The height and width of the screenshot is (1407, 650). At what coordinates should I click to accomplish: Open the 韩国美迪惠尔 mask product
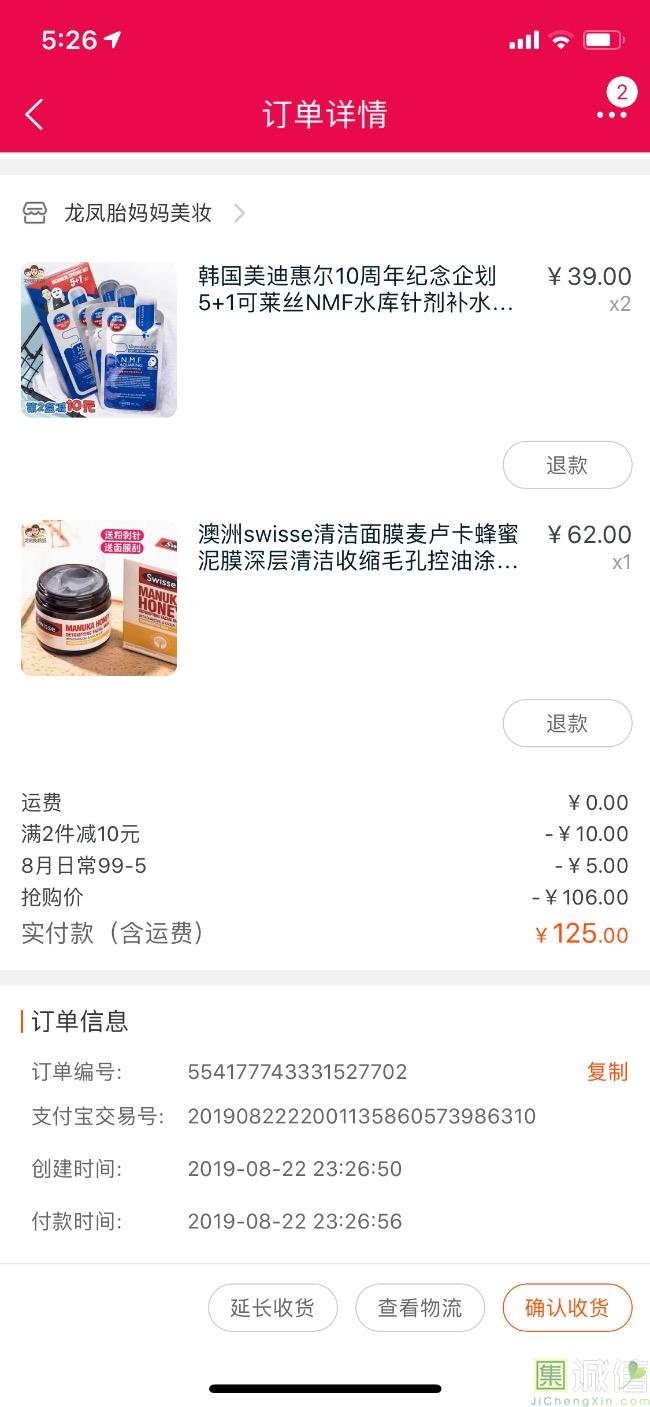[x=355, y=289]
